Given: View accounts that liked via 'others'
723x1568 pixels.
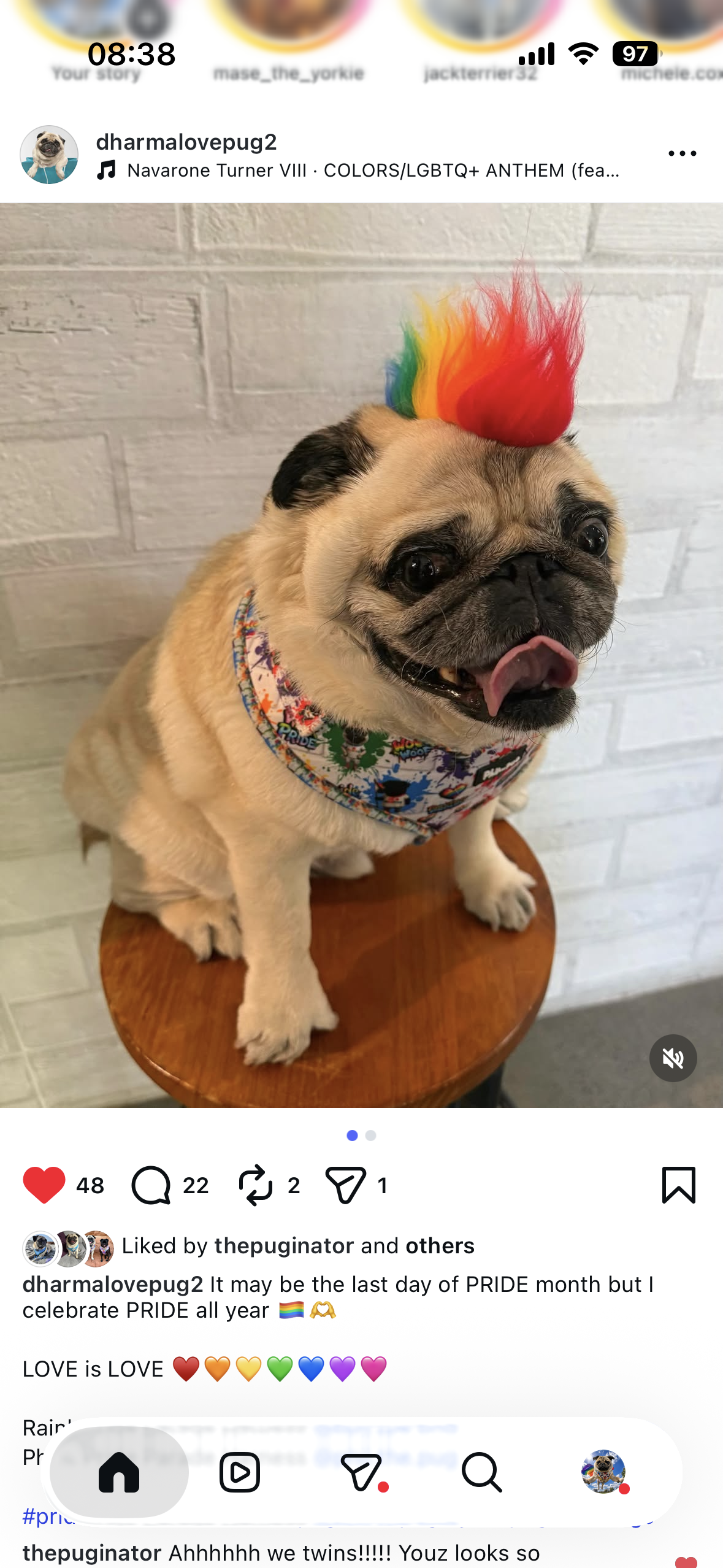Looking at the screenshot, I should 440,1246.
